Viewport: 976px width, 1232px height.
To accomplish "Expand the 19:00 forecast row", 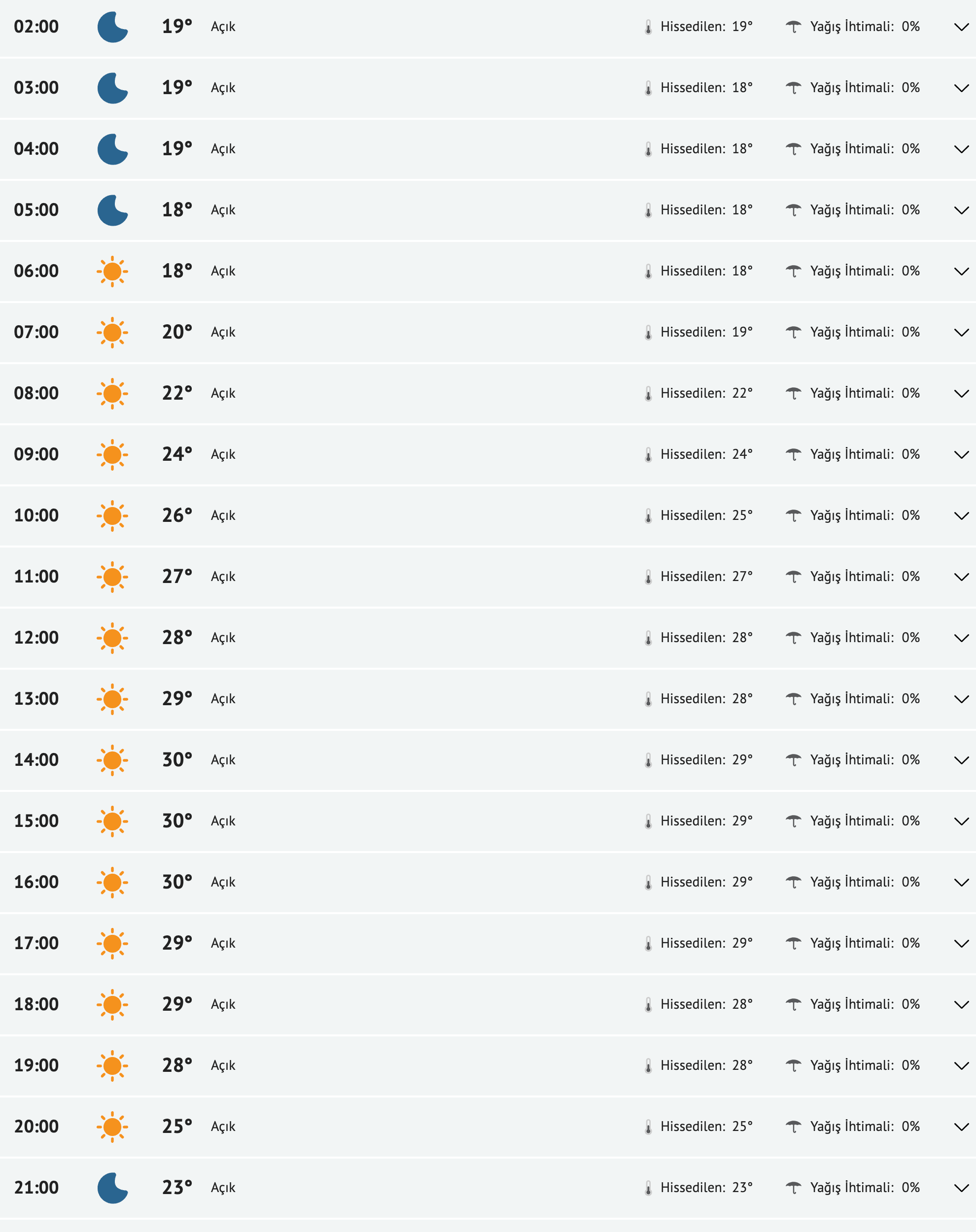I will pyautogui.click(x=961, y=1066).
